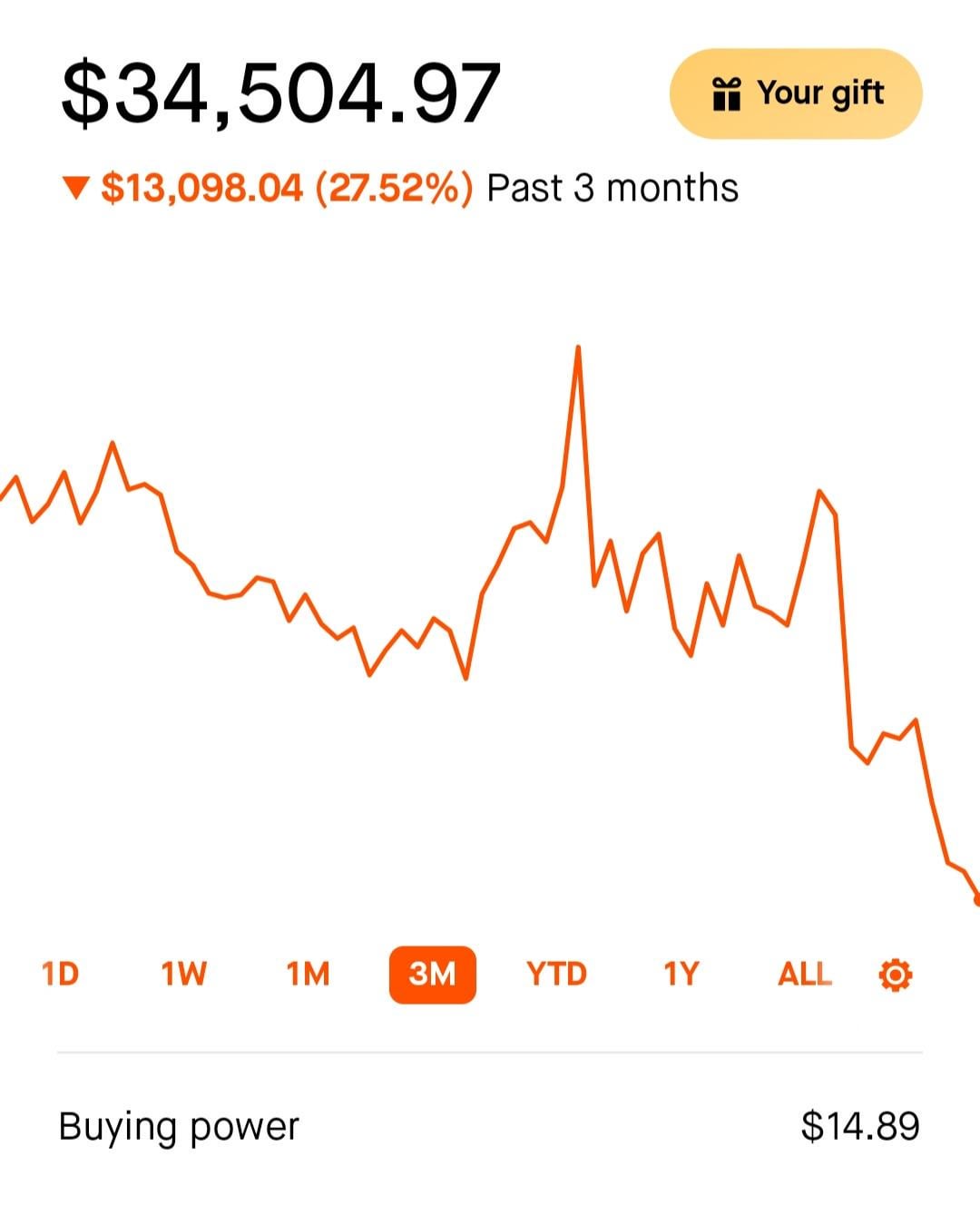Viewport: 980px width, 1215px height.
Task: Open the Buying power row
Action: pos(489,1126)
